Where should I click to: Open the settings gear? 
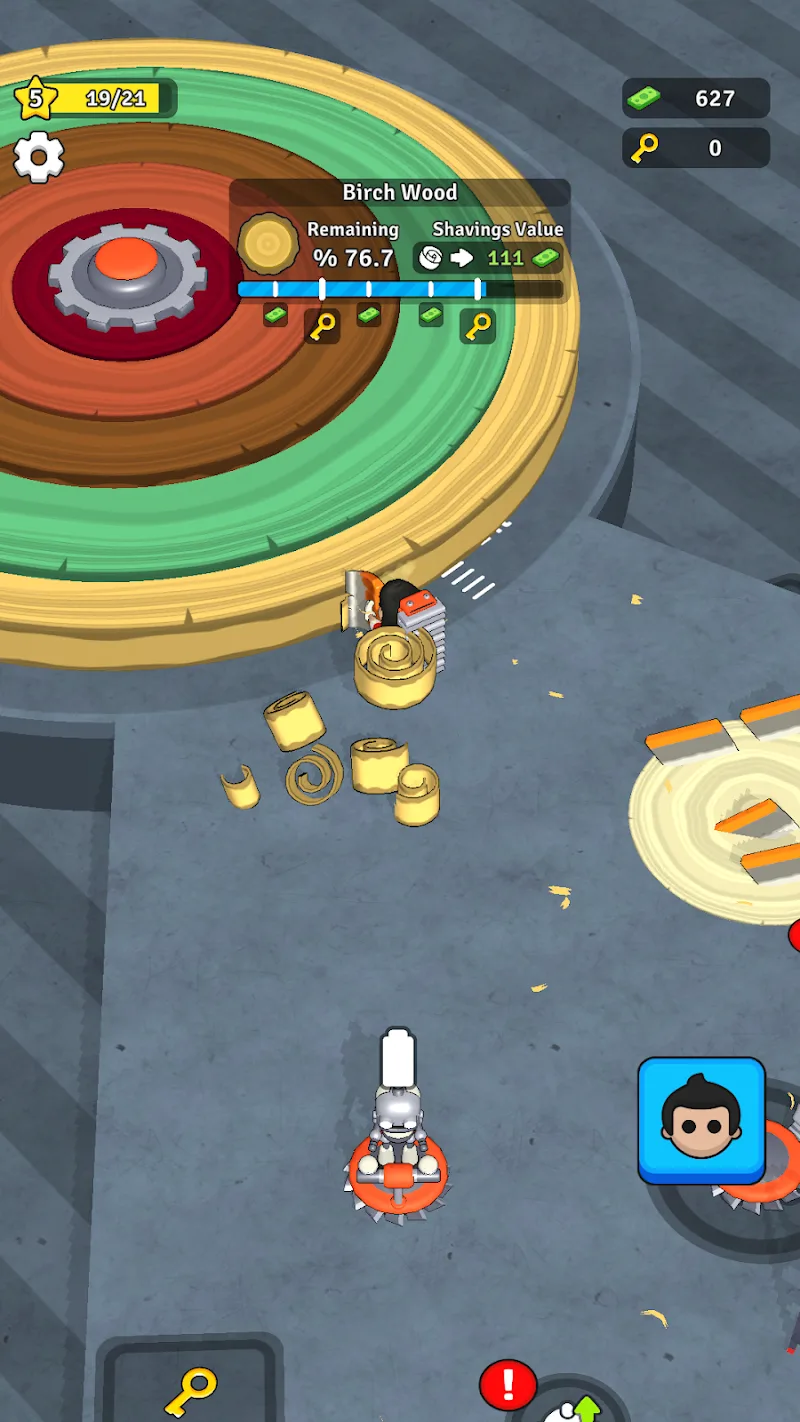point(39,157)
